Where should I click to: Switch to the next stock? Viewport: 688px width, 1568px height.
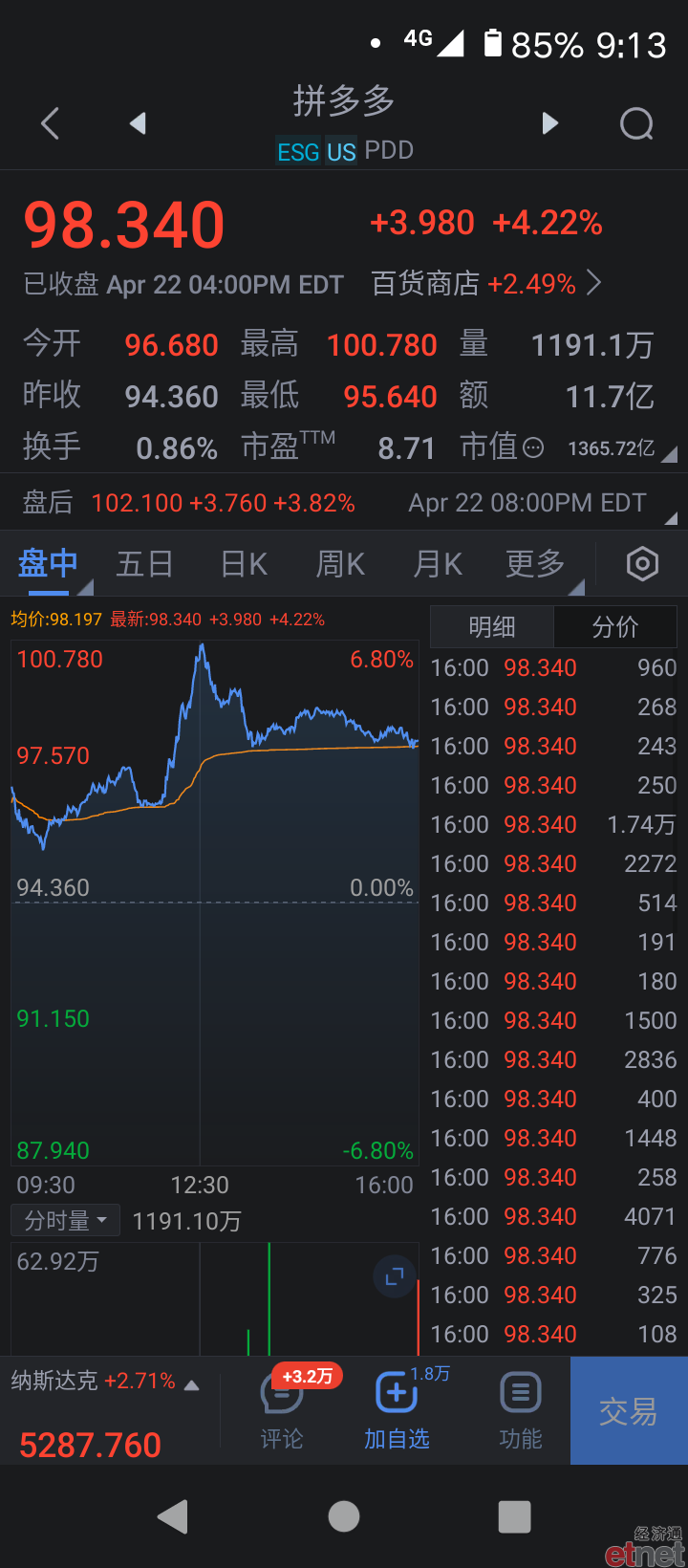[x=549, y=123]
